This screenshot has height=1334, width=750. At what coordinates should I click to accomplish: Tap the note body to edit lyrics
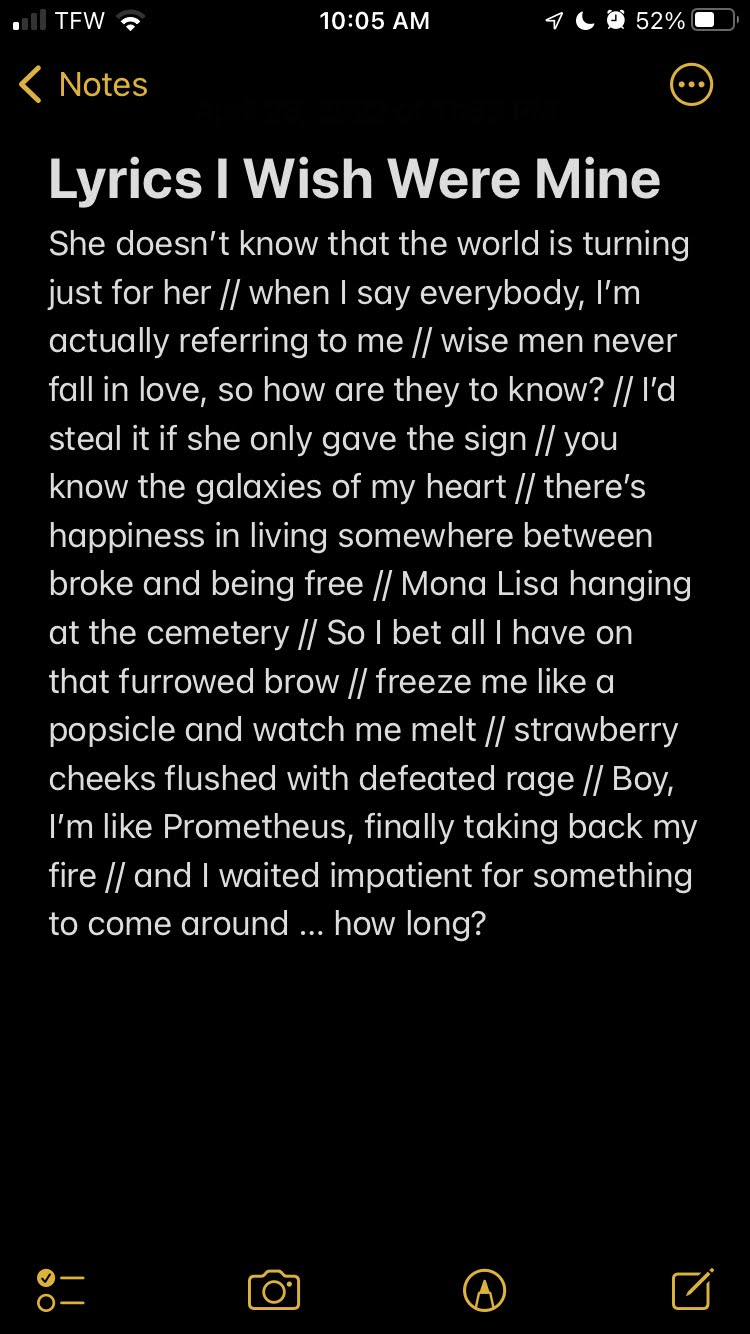[372, 583]
